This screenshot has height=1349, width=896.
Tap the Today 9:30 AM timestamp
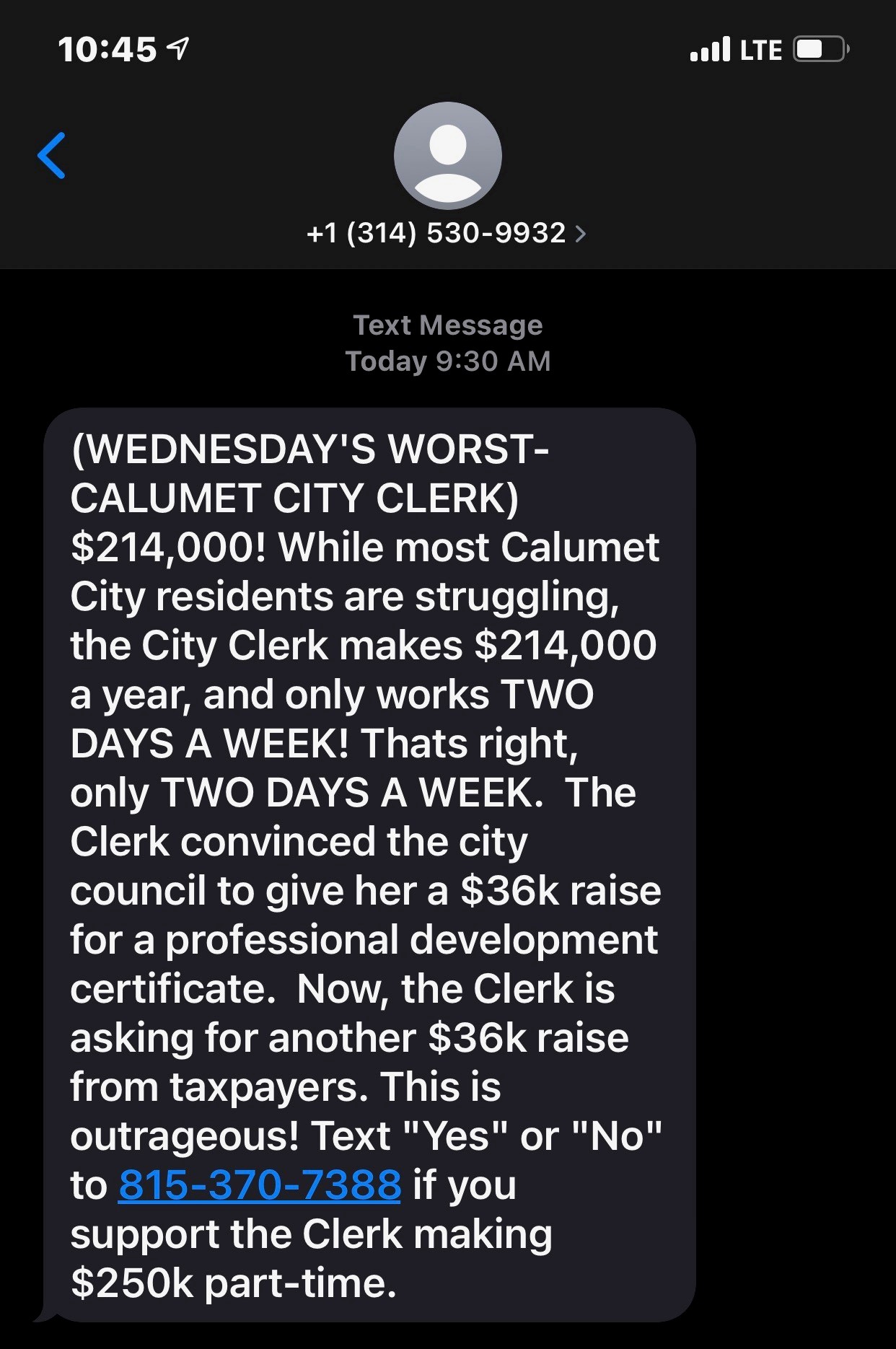(x=447, y=362)
